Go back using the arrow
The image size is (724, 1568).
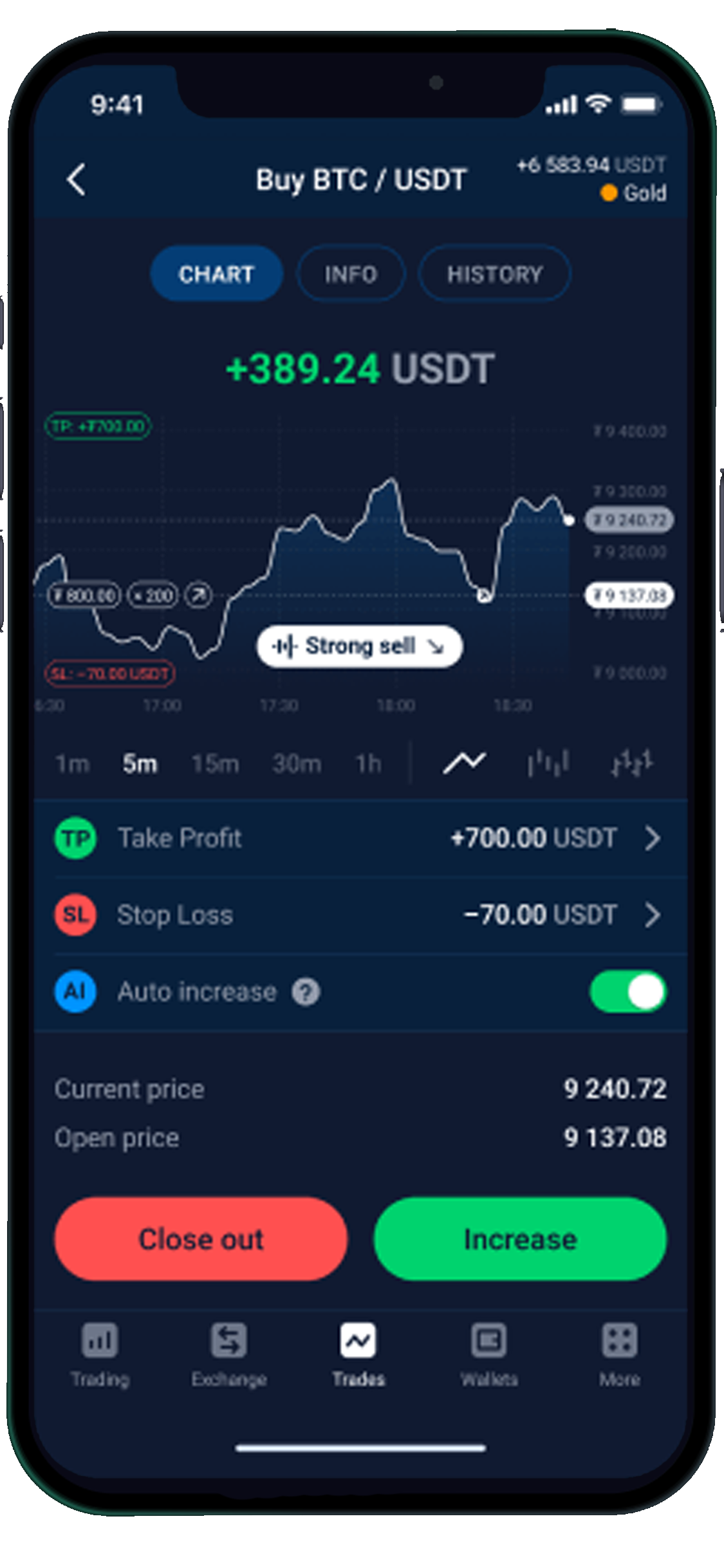tap(76, 180)
